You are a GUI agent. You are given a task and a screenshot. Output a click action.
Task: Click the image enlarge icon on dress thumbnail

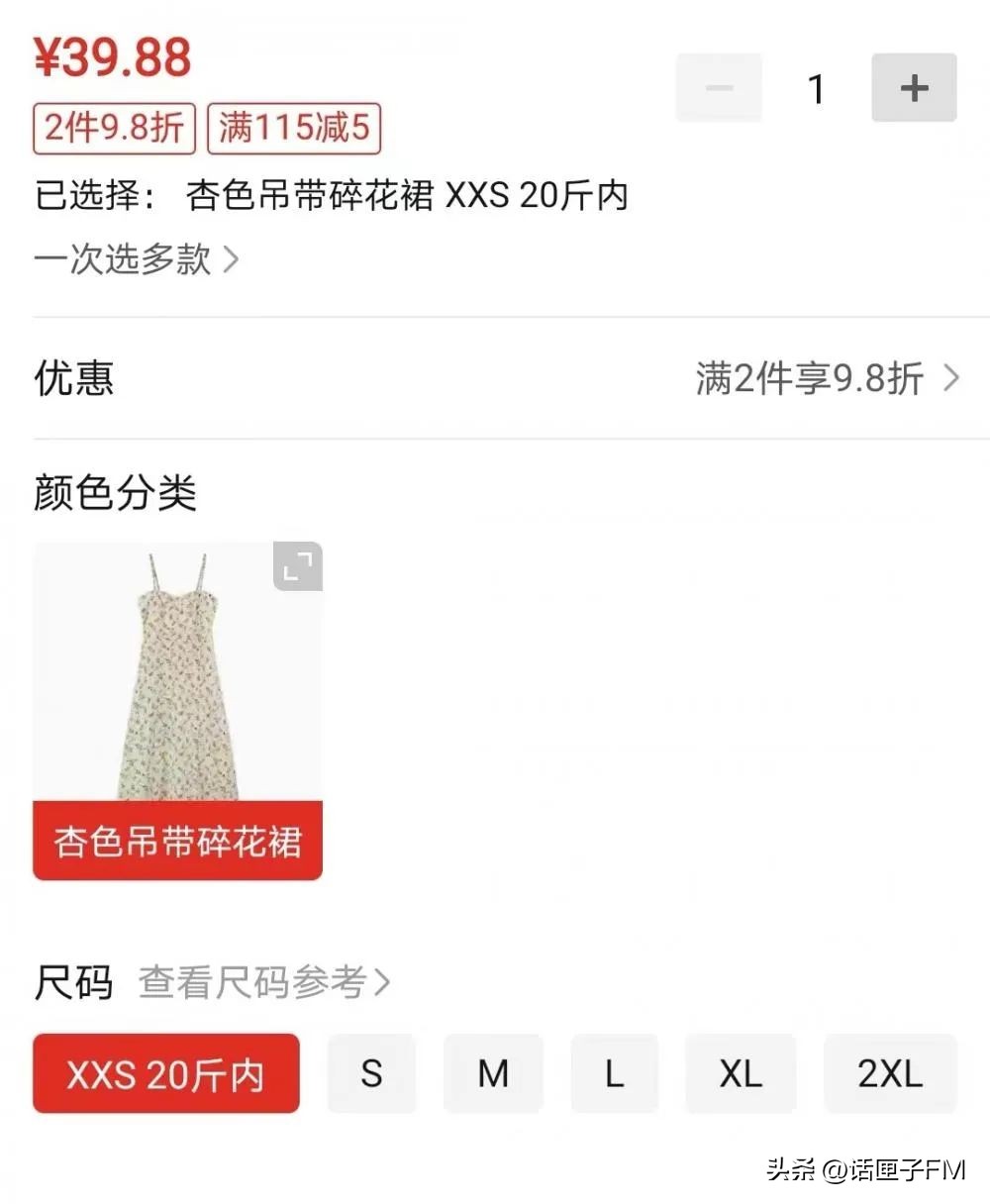[297, 567]
